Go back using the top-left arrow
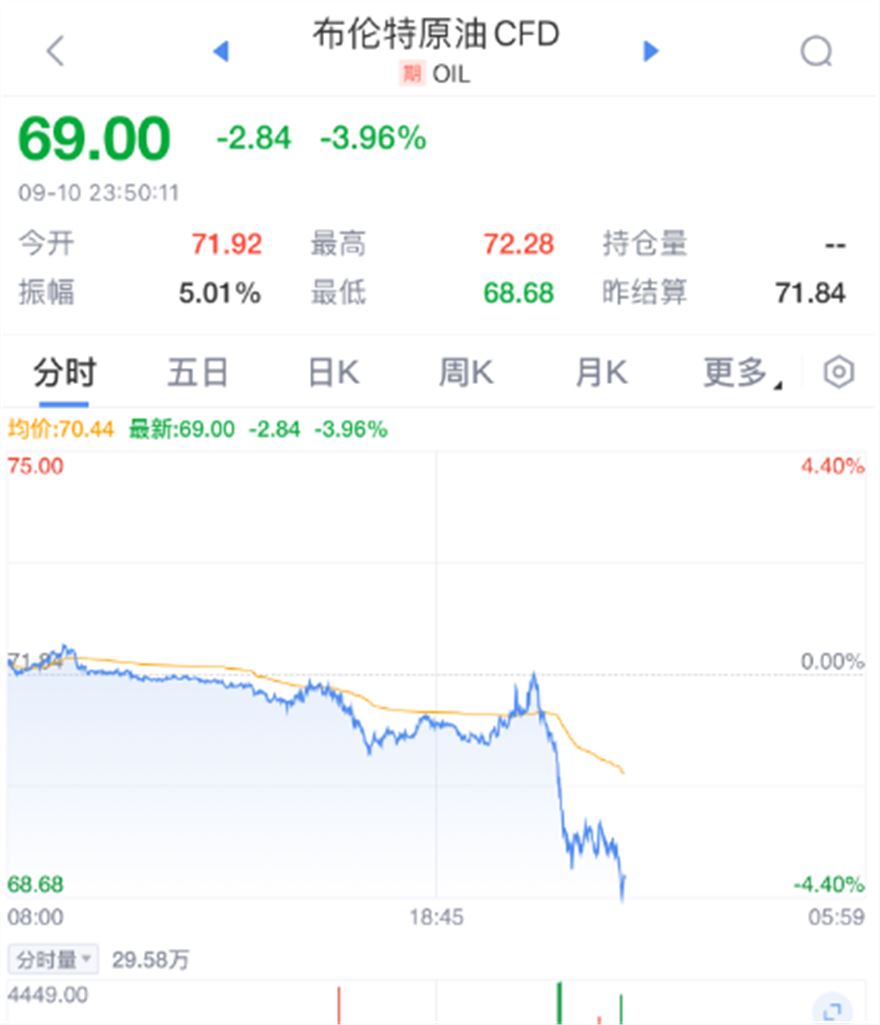 (x=55, y=50)
